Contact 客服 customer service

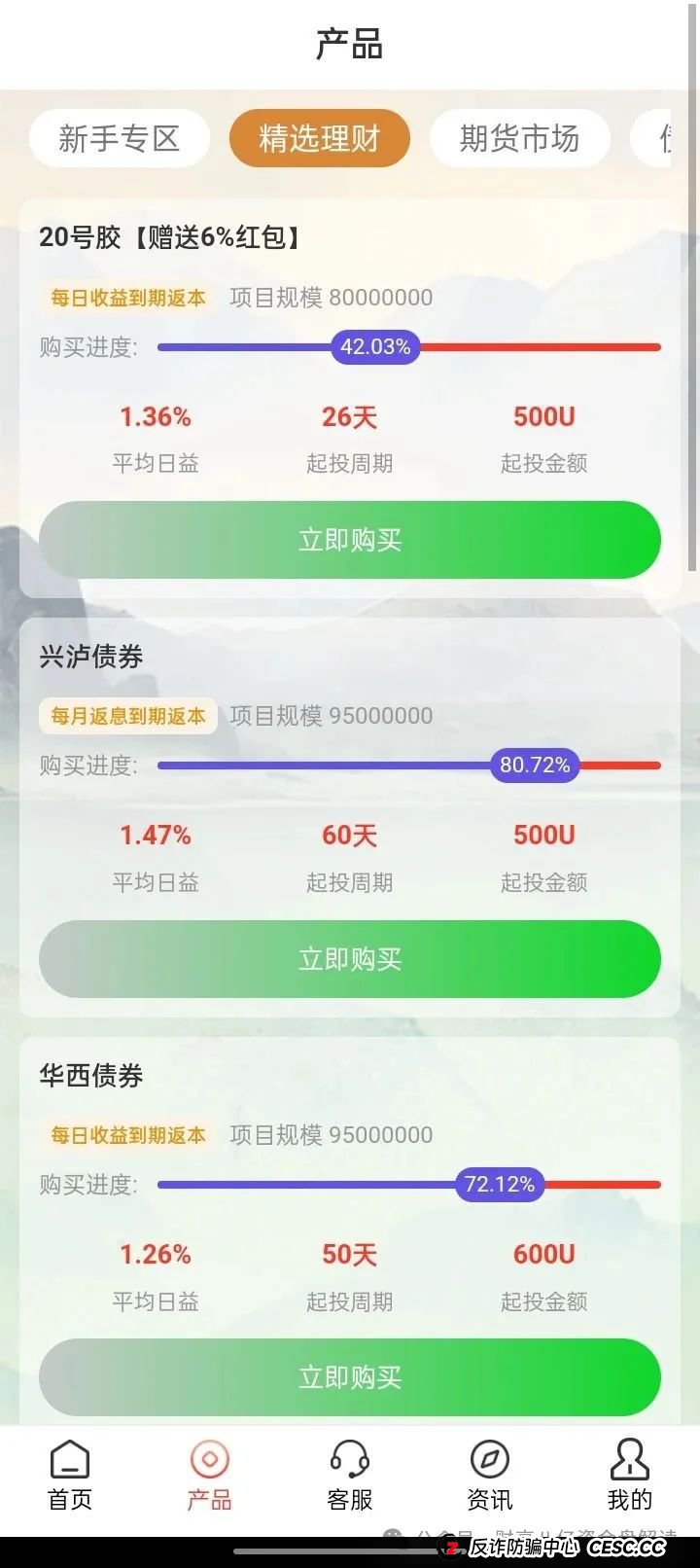point(350,1476)
